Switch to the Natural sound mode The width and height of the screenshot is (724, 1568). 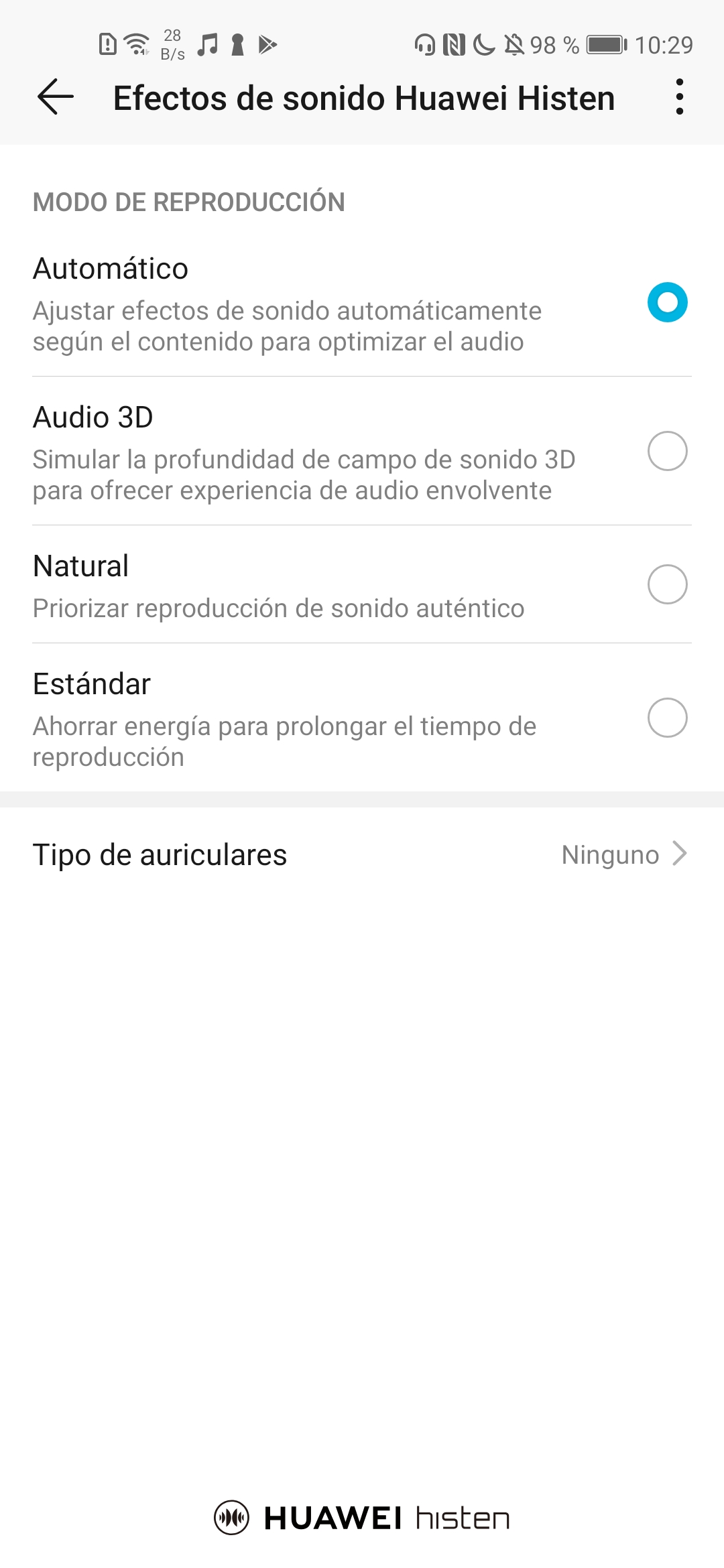click(362, 585)
